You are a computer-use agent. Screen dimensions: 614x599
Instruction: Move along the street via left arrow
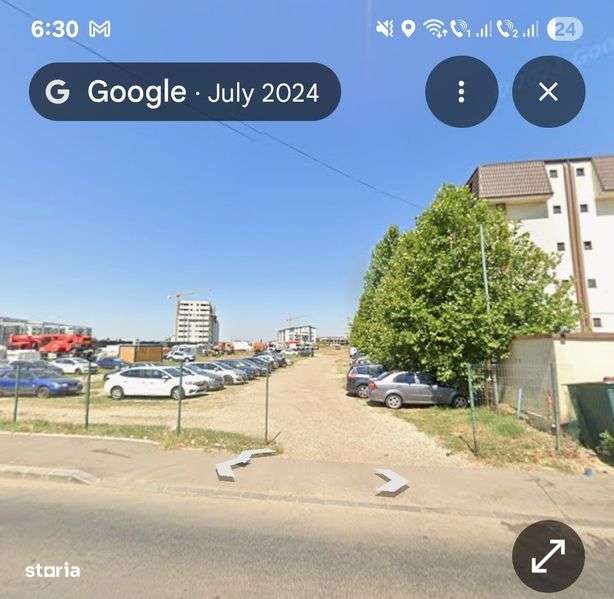click(241, 463)
